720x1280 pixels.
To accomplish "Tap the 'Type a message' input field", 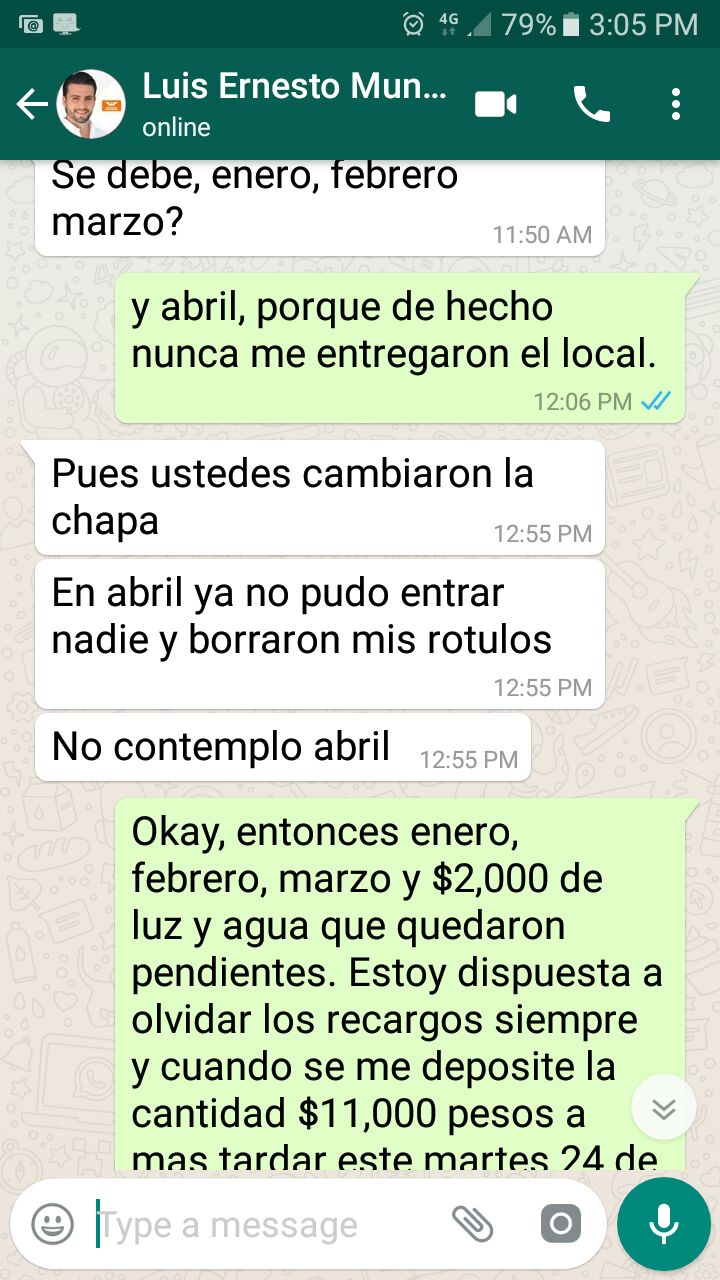I will (250, 1223).
